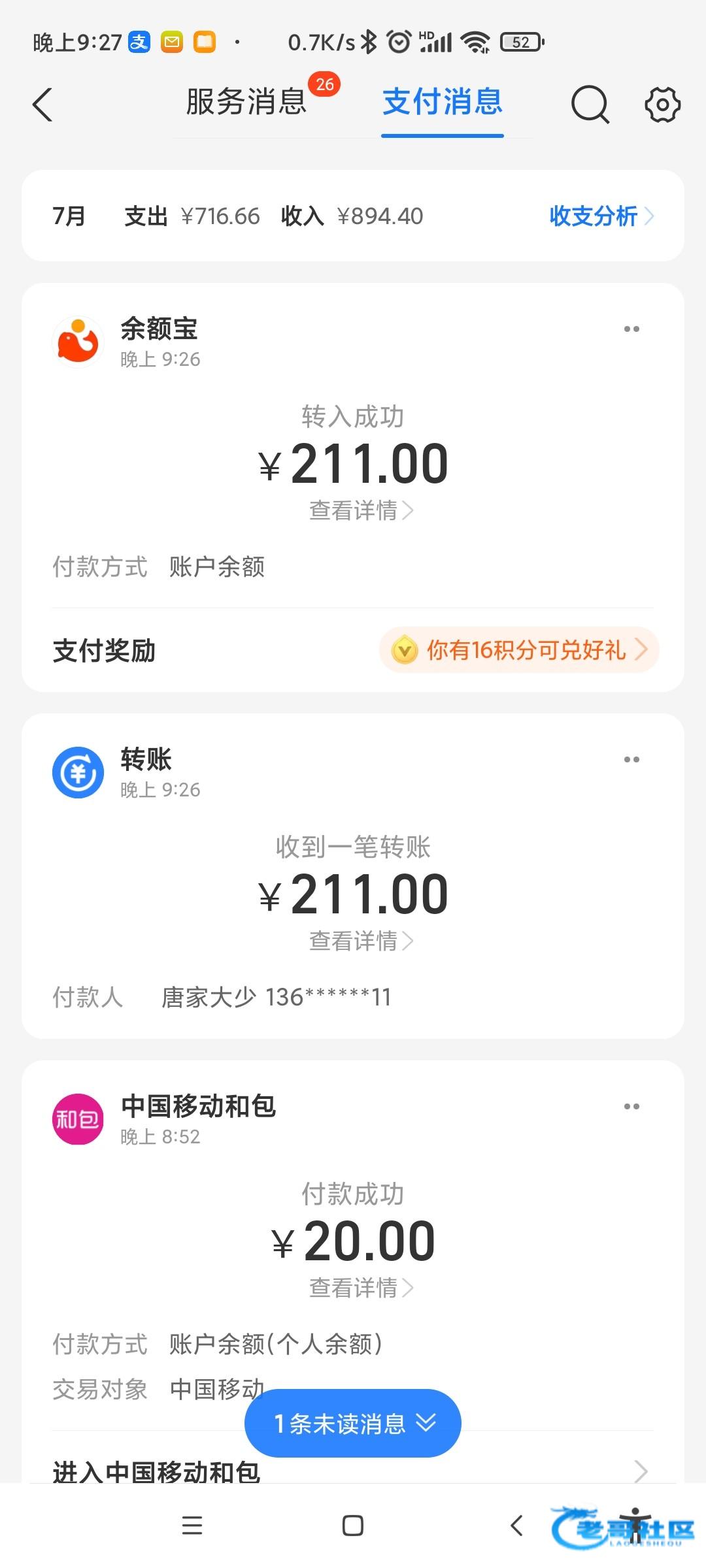
Task: Tap 你有16积分可兑好礼 reward chip
Action: 519,650
